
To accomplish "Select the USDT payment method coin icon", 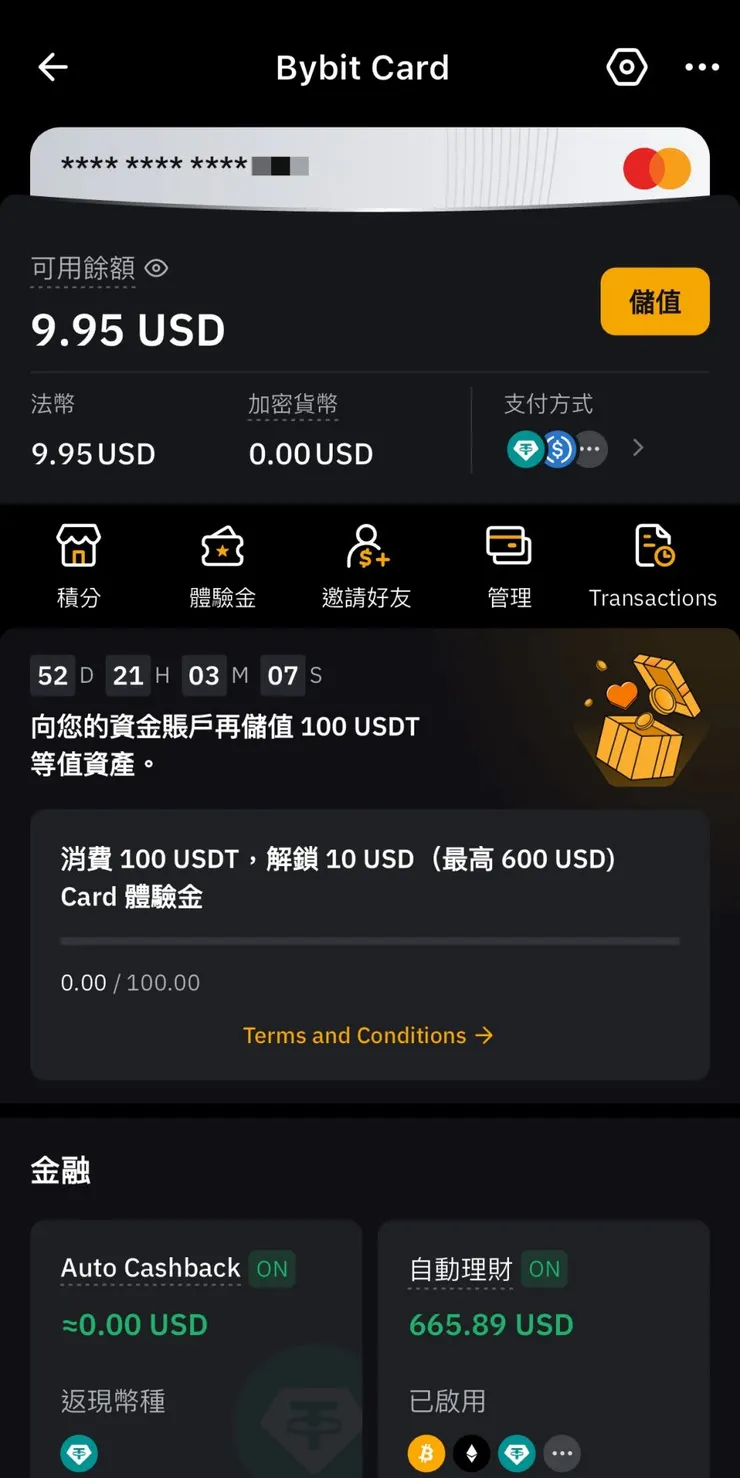I will pos(525,449).
